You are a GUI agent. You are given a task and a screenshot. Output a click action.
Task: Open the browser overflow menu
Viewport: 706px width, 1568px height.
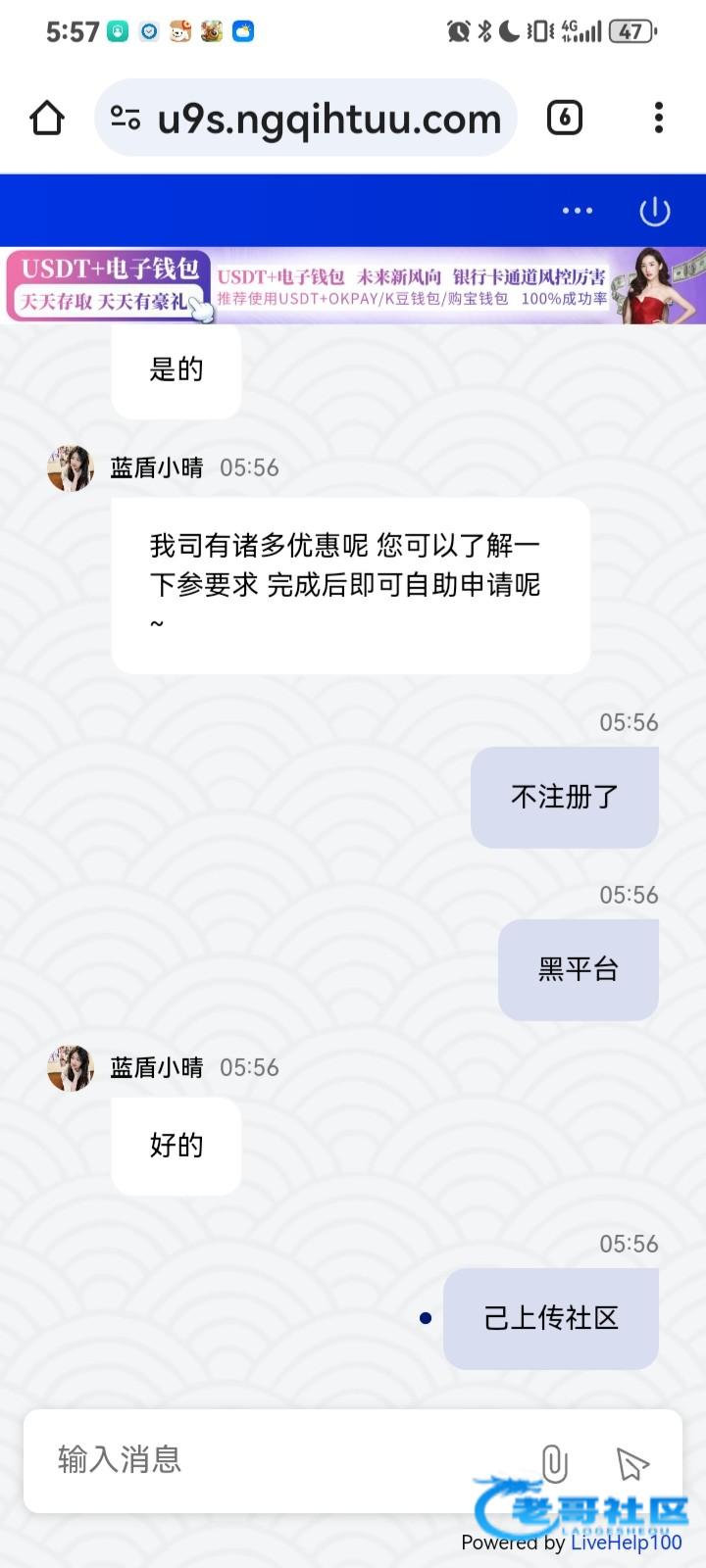(658, 119)
